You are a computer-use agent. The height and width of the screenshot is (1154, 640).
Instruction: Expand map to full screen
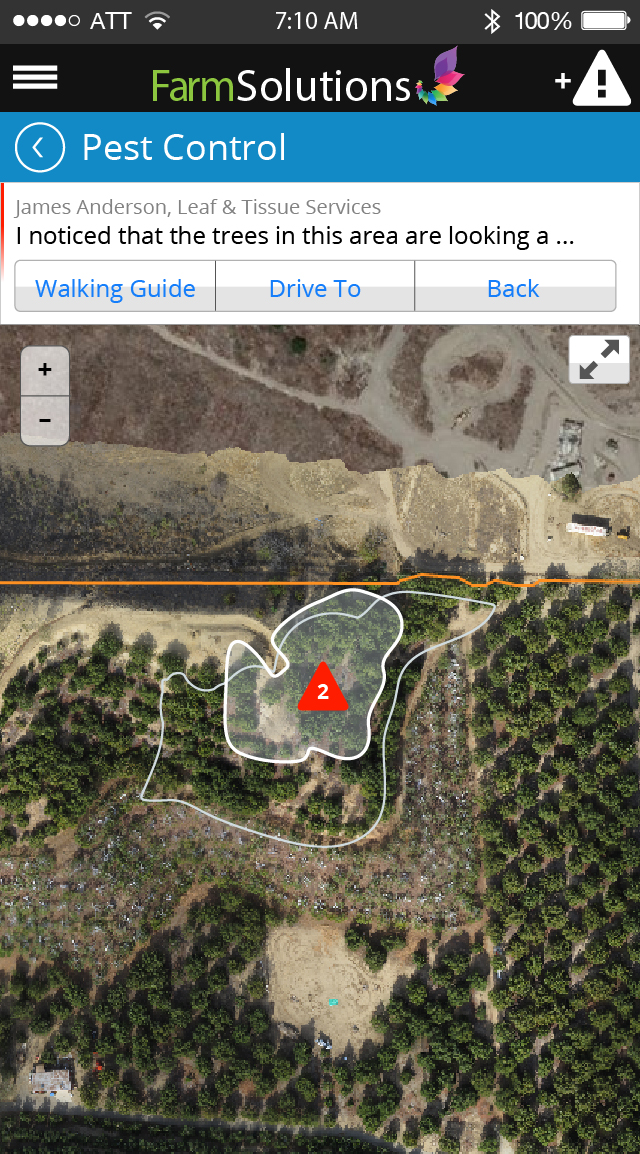599,359
